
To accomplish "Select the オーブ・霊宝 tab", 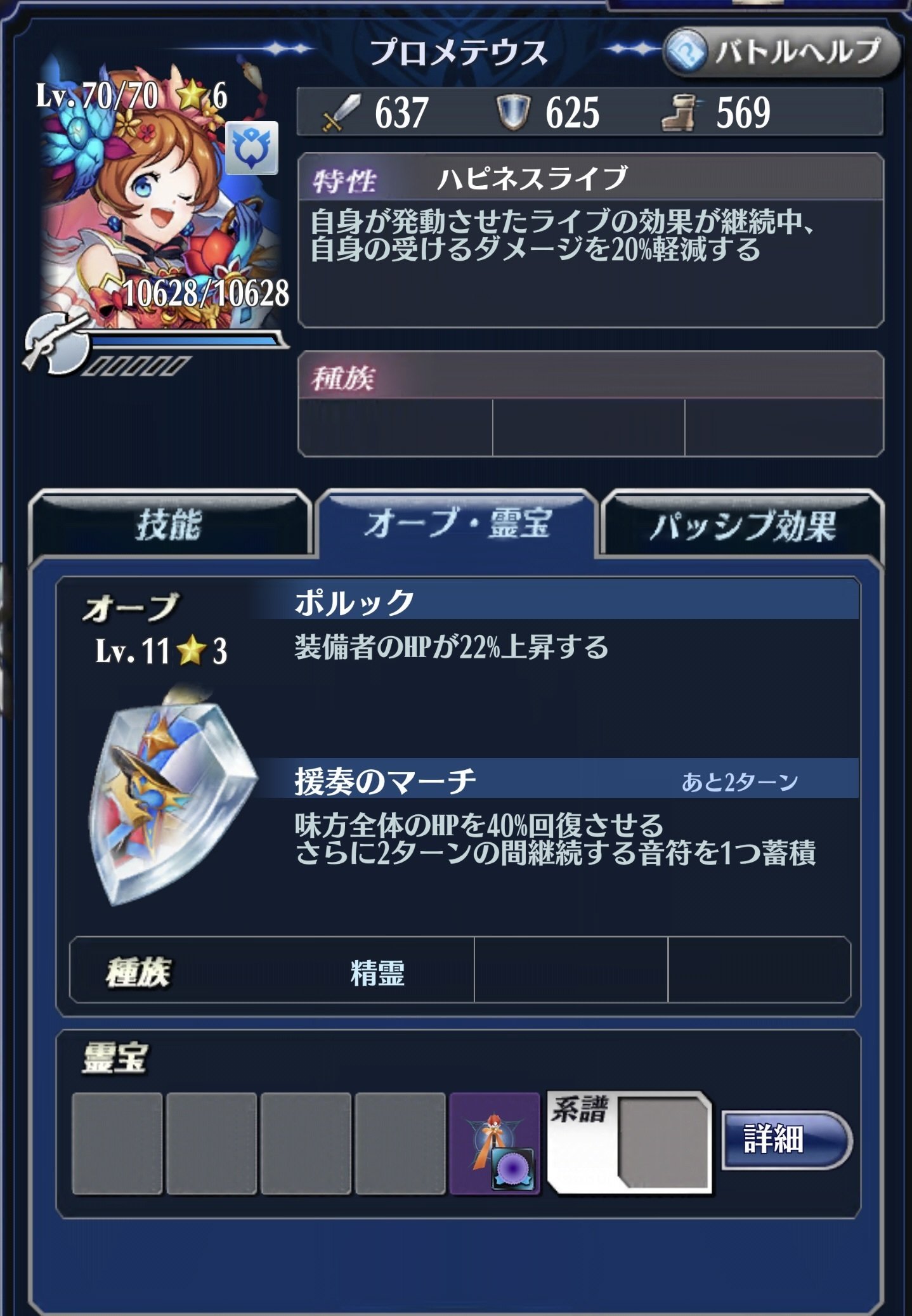I will (457, 524).
